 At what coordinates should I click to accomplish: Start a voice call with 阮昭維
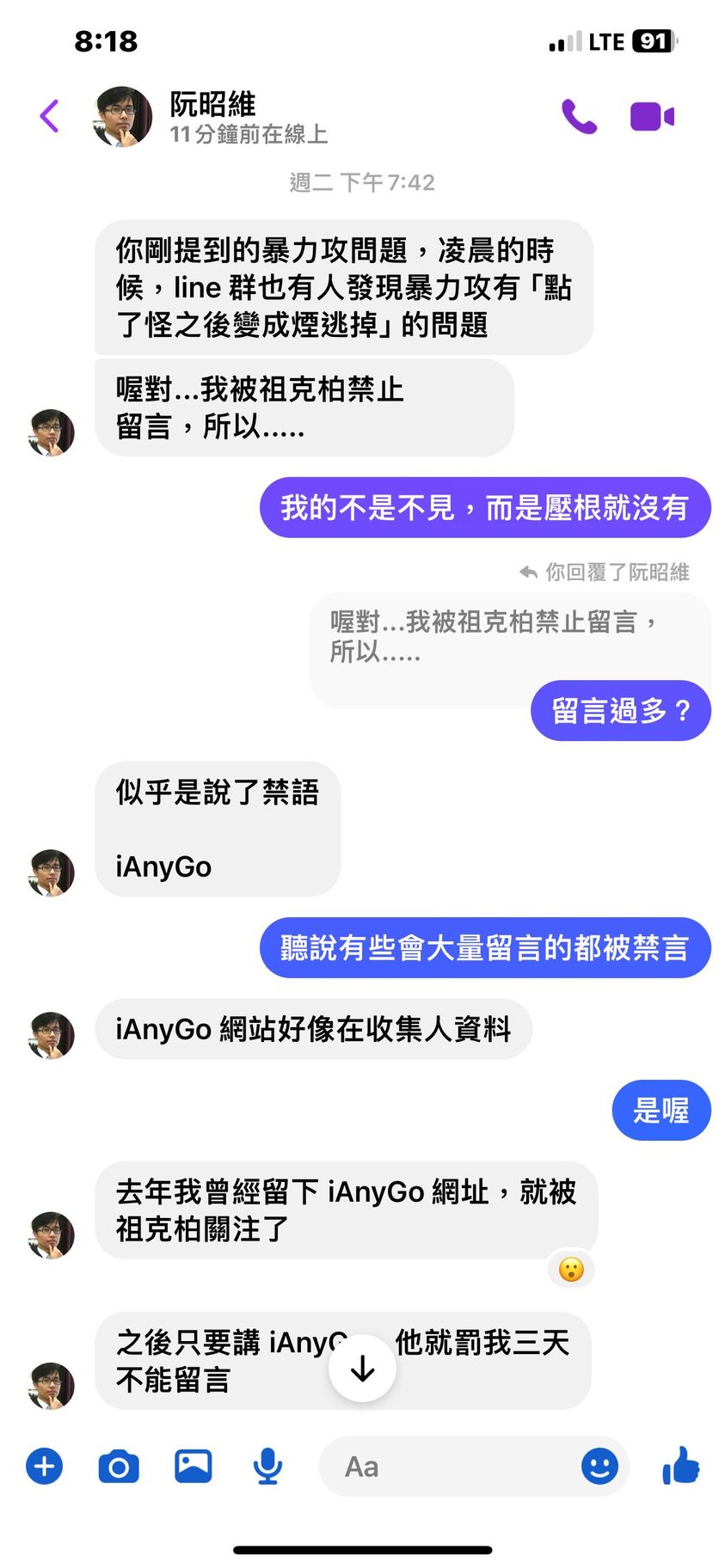[579, 116]
